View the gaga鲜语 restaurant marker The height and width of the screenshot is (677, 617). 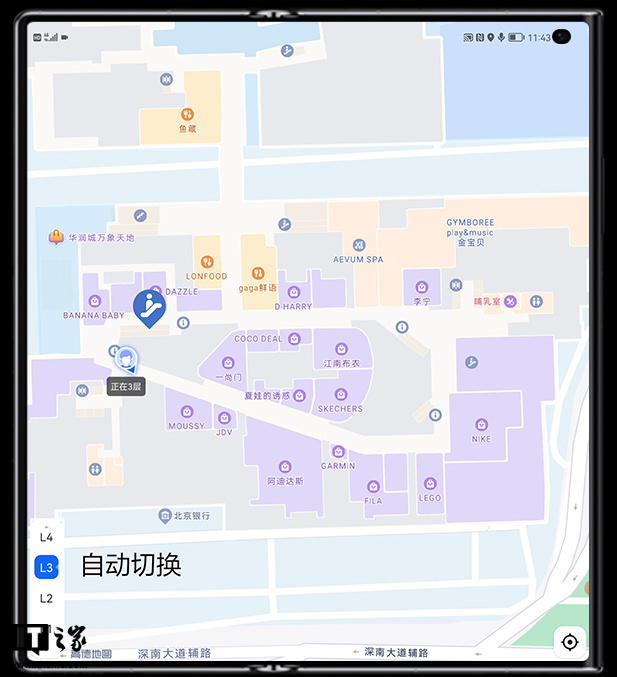(258, 273)
